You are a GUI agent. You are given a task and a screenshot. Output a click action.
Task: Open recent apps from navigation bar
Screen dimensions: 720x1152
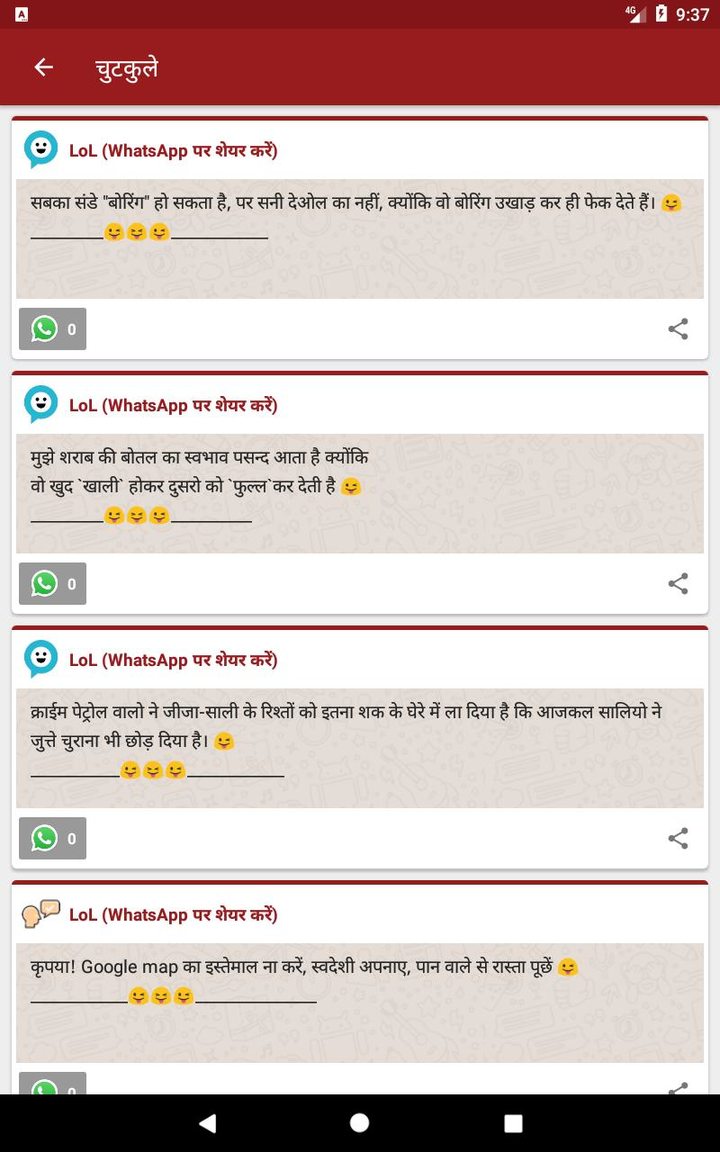pyautogui.click(x=514, y=1123)
